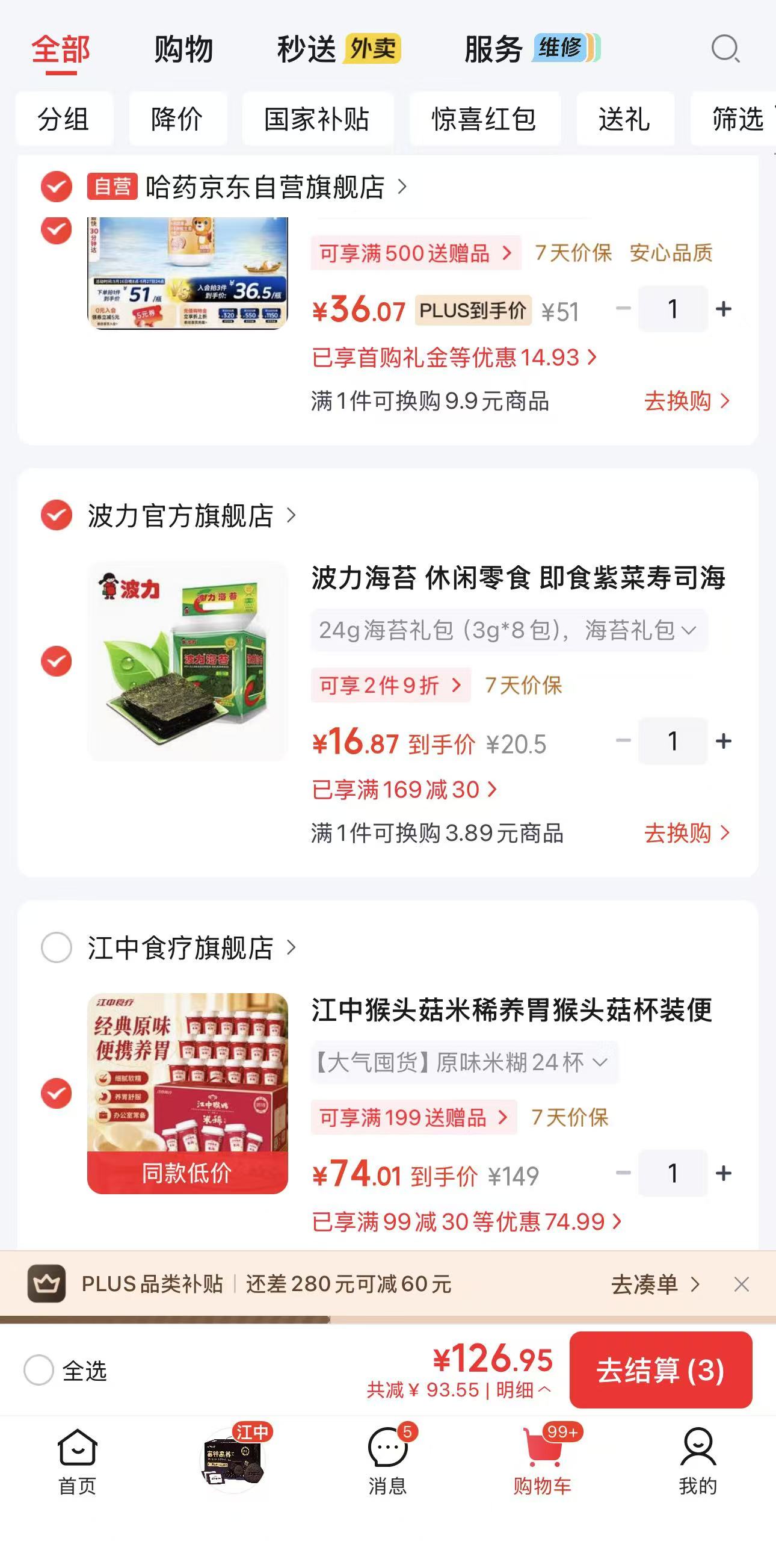This screenshot has width=776, height=1568.
Task: Expand the 原味米糊24杯 spec dropdown
Action: 464,1062
